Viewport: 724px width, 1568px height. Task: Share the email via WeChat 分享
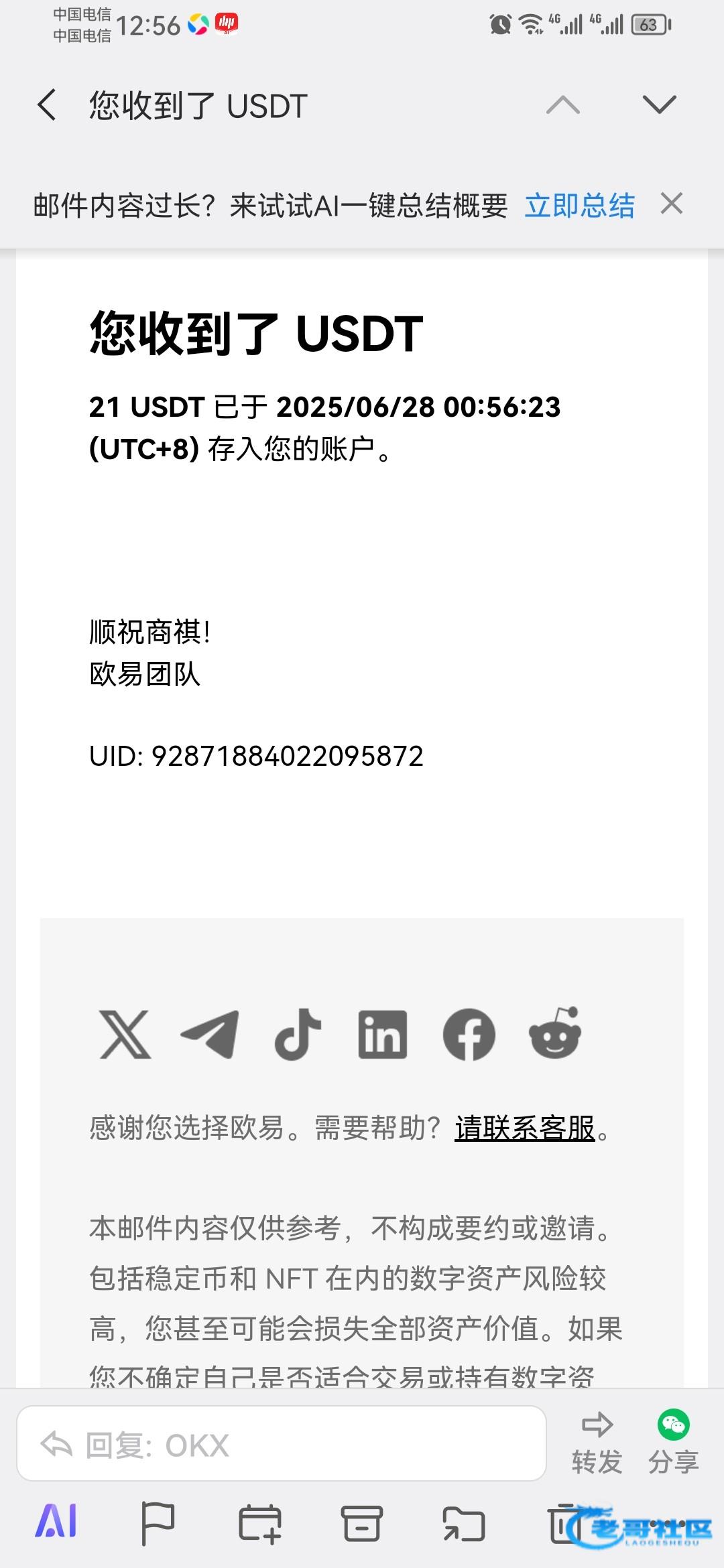pyautogui.click(x=674, y=1443)
